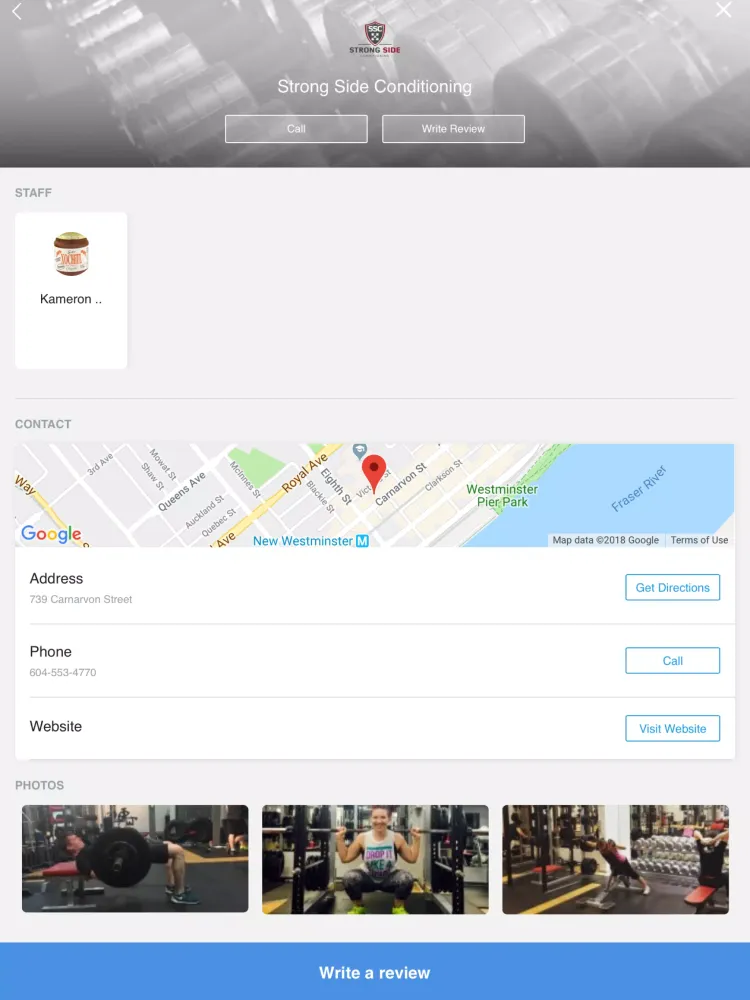Viewport: 750px width, 1000px height.
Task: Call 604-553-4770 from the Phone row
Action: tap(672, 661)
